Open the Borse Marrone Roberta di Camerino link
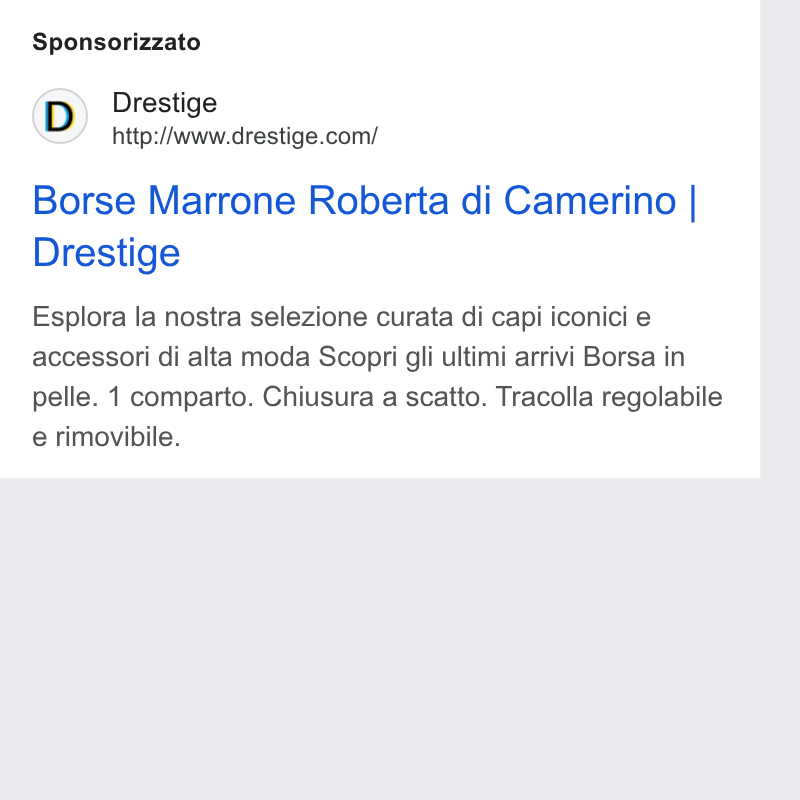Screen dimensions: 800x800 click(364, 226)
